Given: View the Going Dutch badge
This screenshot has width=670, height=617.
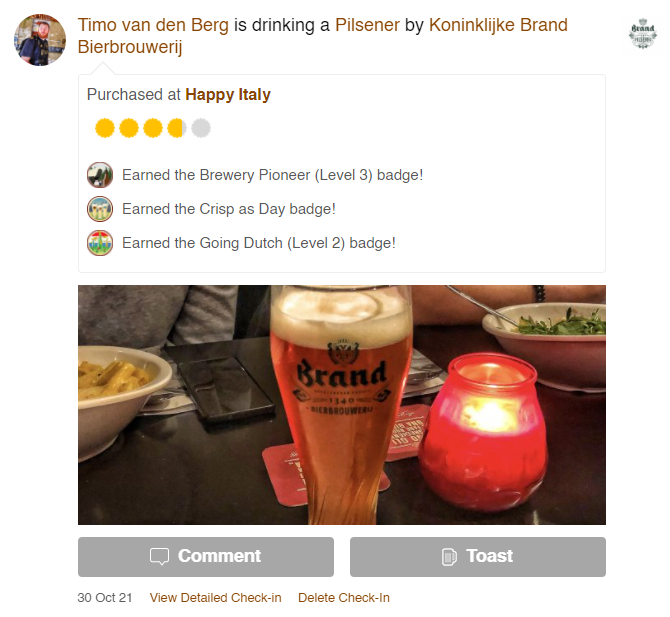Looking at the screenshot, I should (100, 243).
